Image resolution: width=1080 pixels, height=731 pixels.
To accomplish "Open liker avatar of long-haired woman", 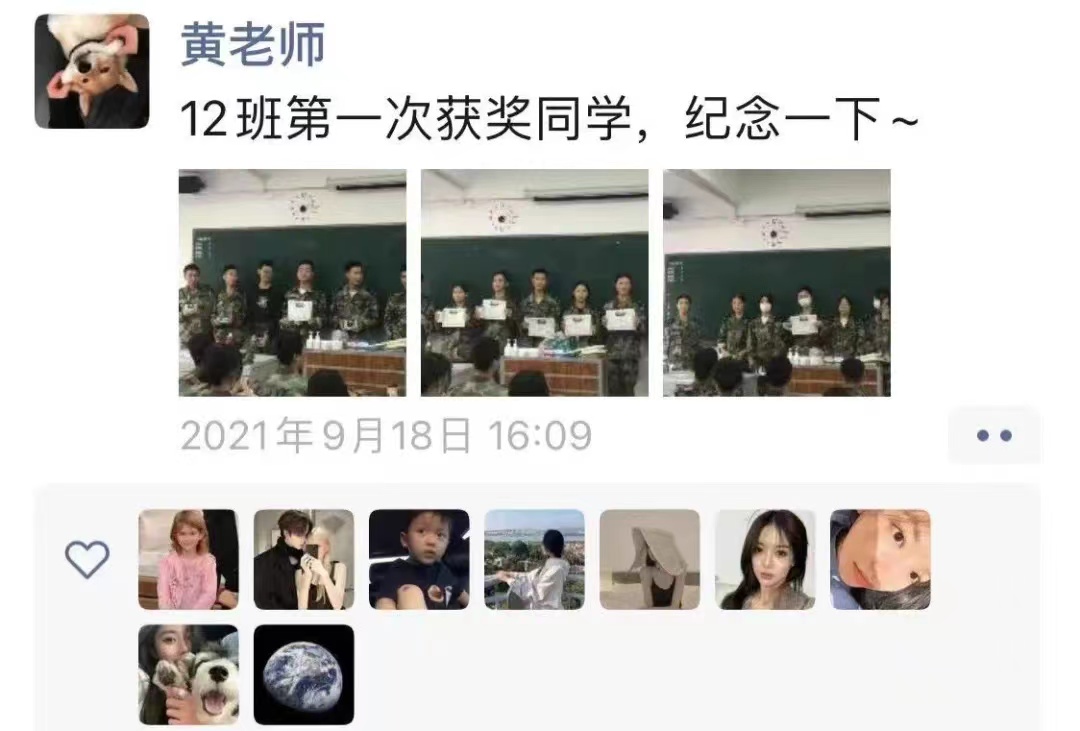I will 765,560.
